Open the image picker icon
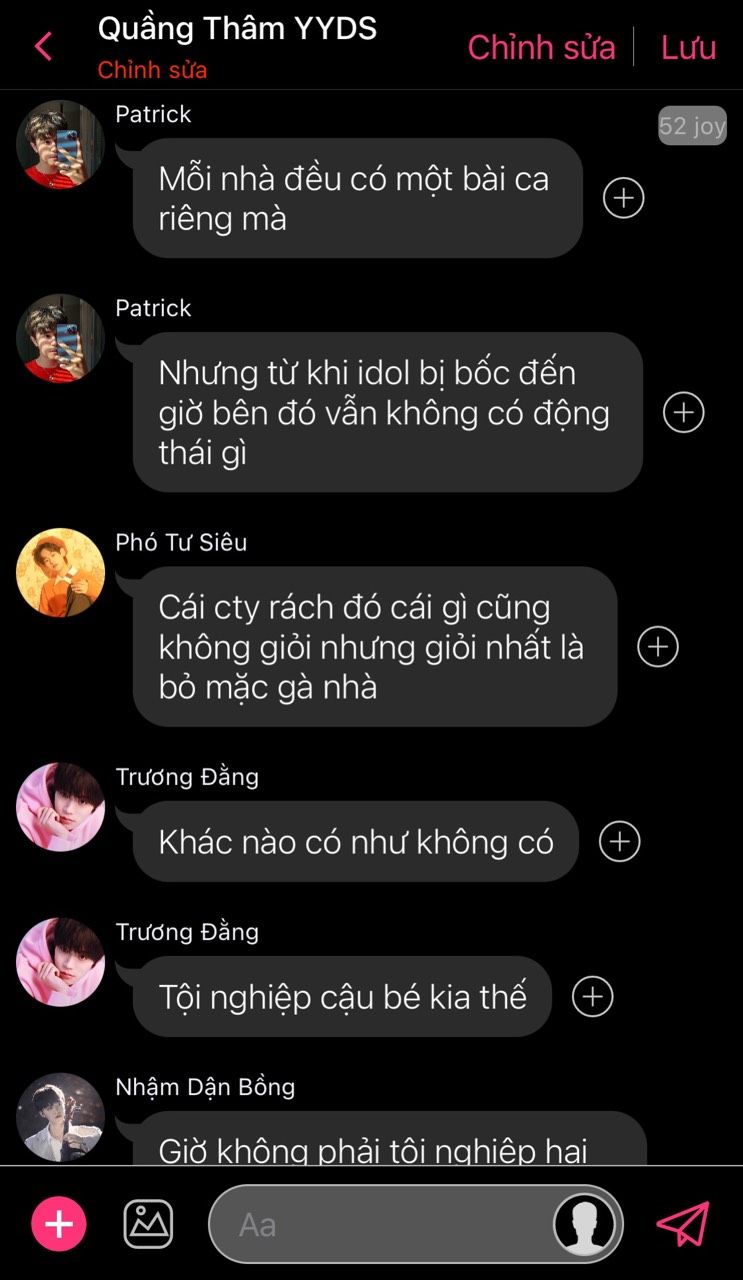The height and width of the screenshot is (1280, 743). (x=148, y=1224)
